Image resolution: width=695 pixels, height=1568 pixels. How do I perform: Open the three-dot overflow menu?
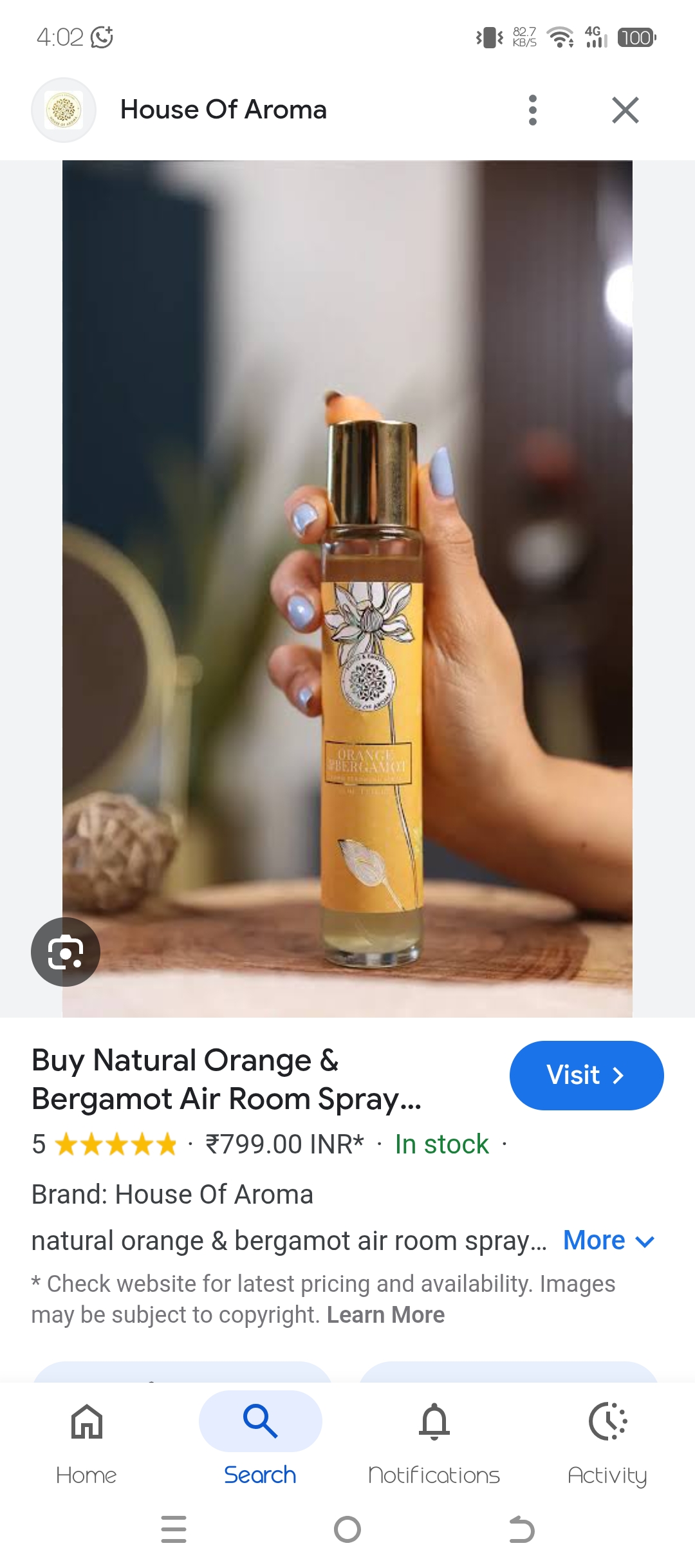click(532, 110)
